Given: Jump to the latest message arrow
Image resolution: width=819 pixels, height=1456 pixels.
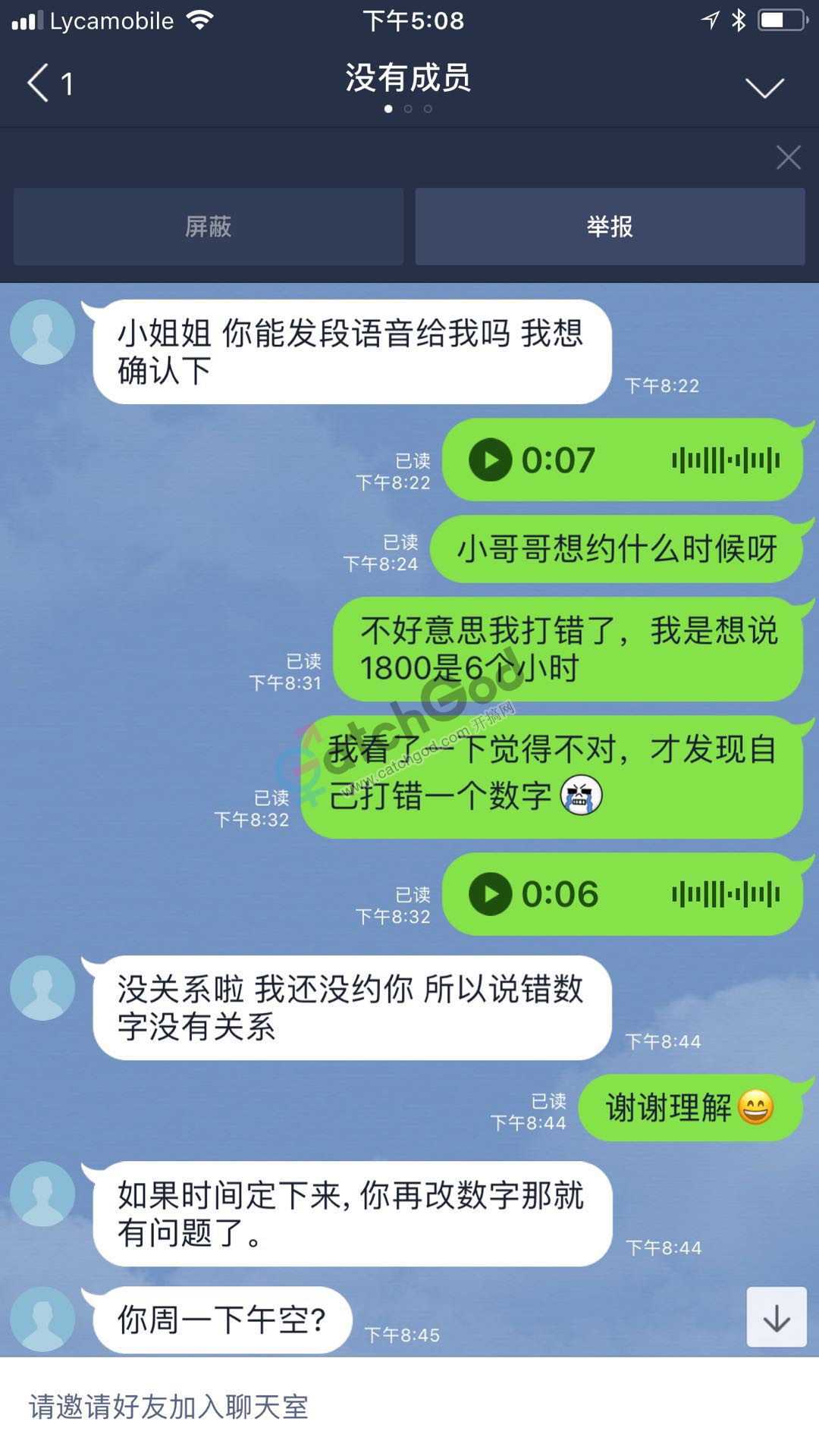Looking at the screenshot, I should point(777,1317).
